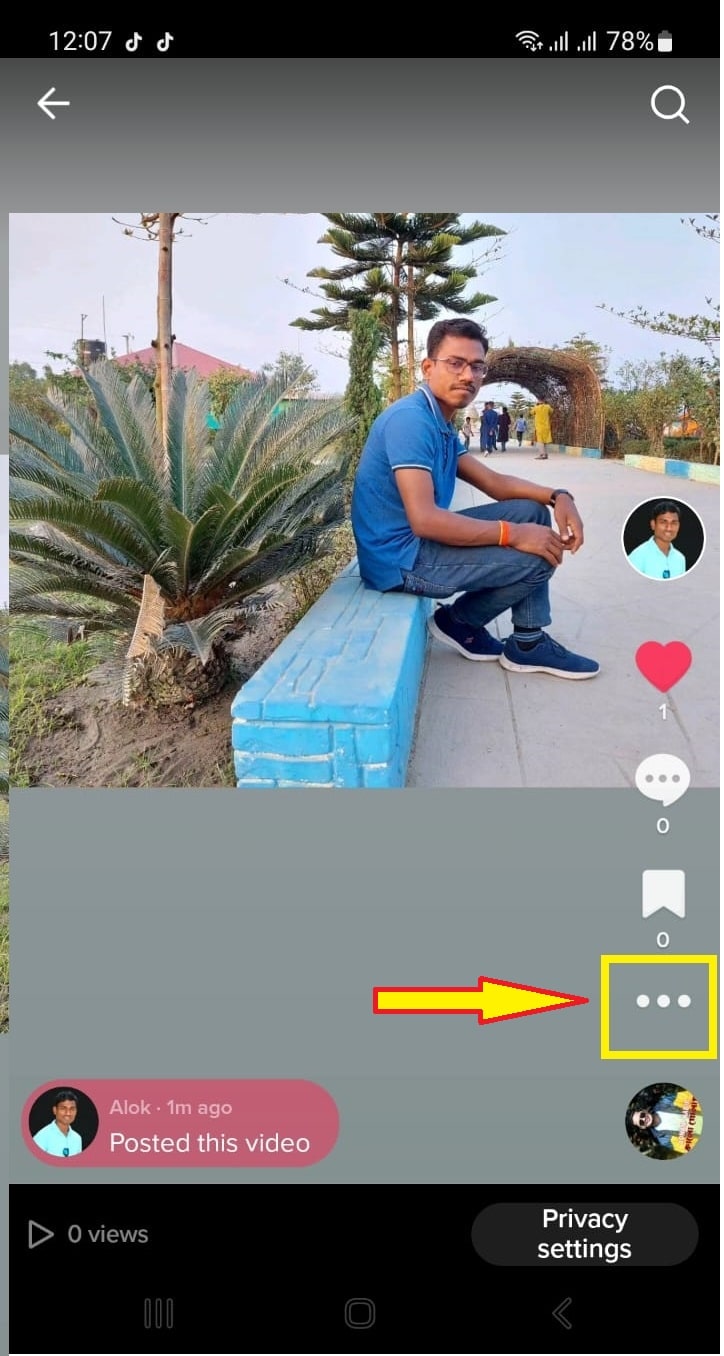724x1356 pixels.
Task: Tap Alok's "Posted this video" banner
Action: [181, 1123]
